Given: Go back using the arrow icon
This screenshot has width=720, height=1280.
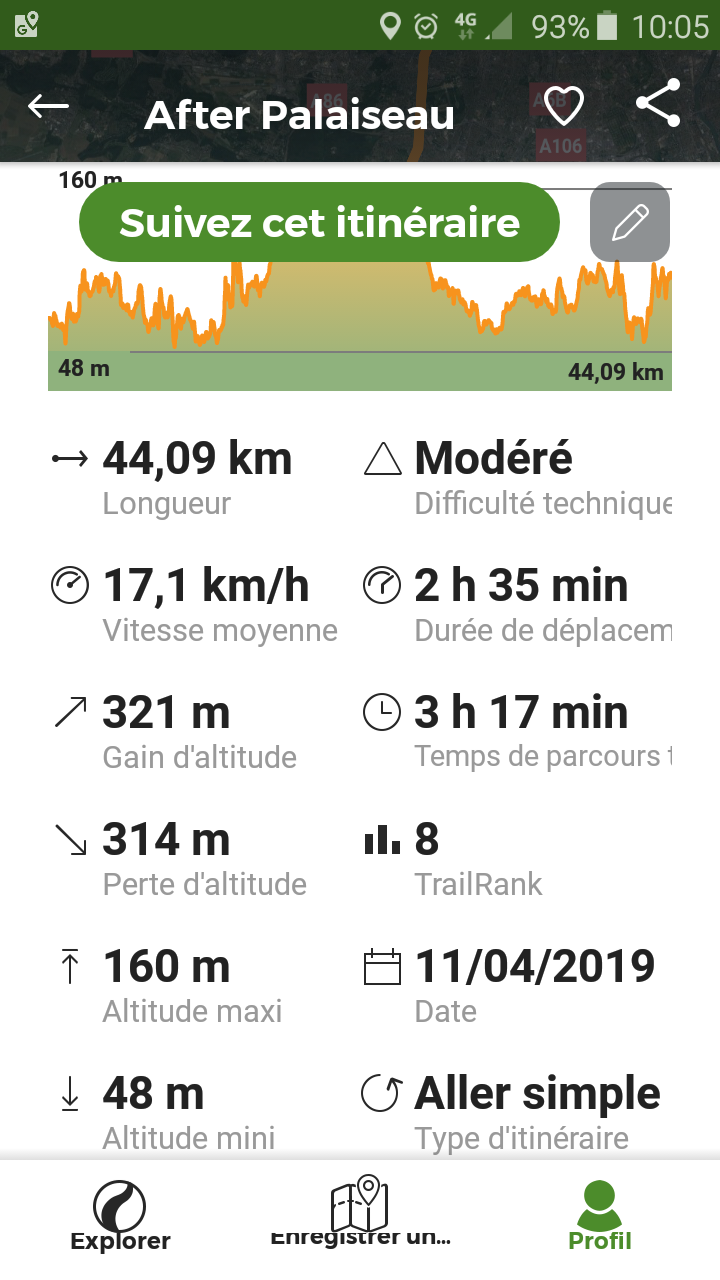Looking at the screenshot, I should 48,106.
